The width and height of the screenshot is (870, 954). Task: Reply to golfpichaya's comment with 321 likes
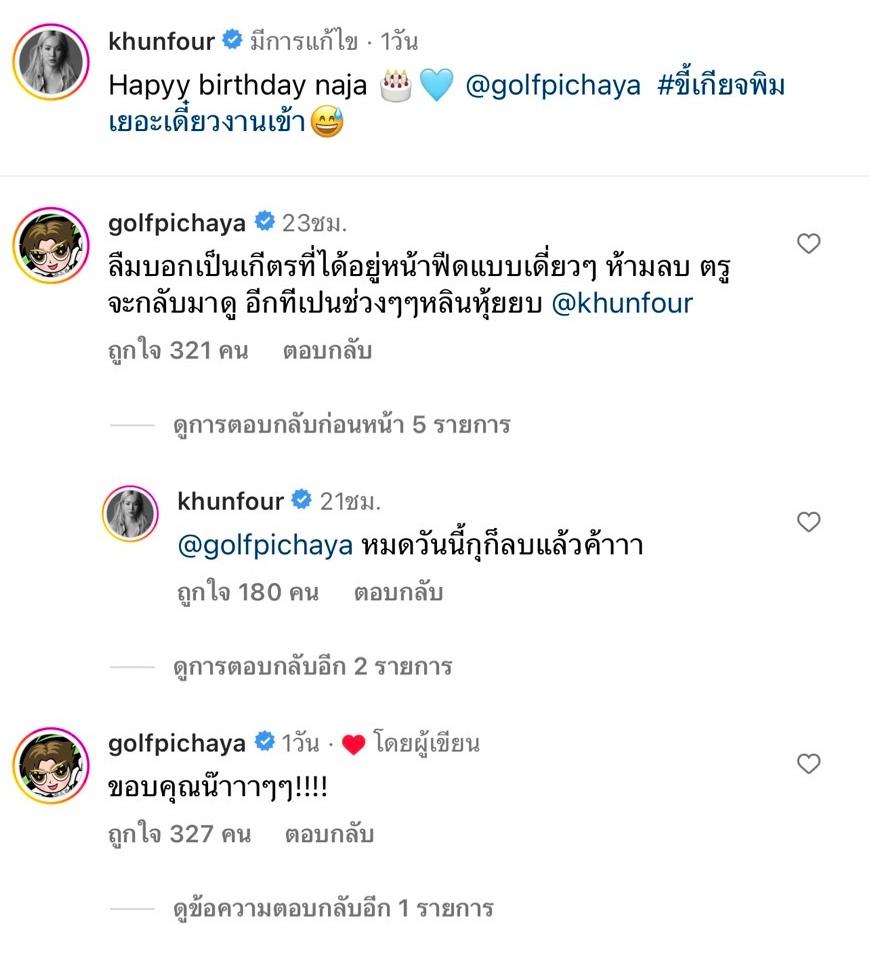coord(328,351)
